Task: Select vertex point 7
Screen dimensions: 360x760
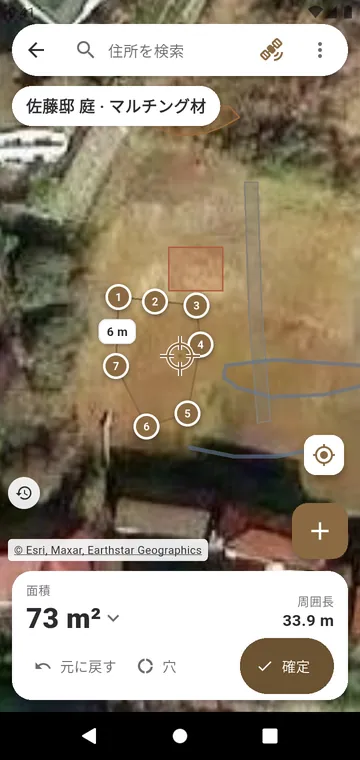Action: pyautogui.click(x=116, y=366)
